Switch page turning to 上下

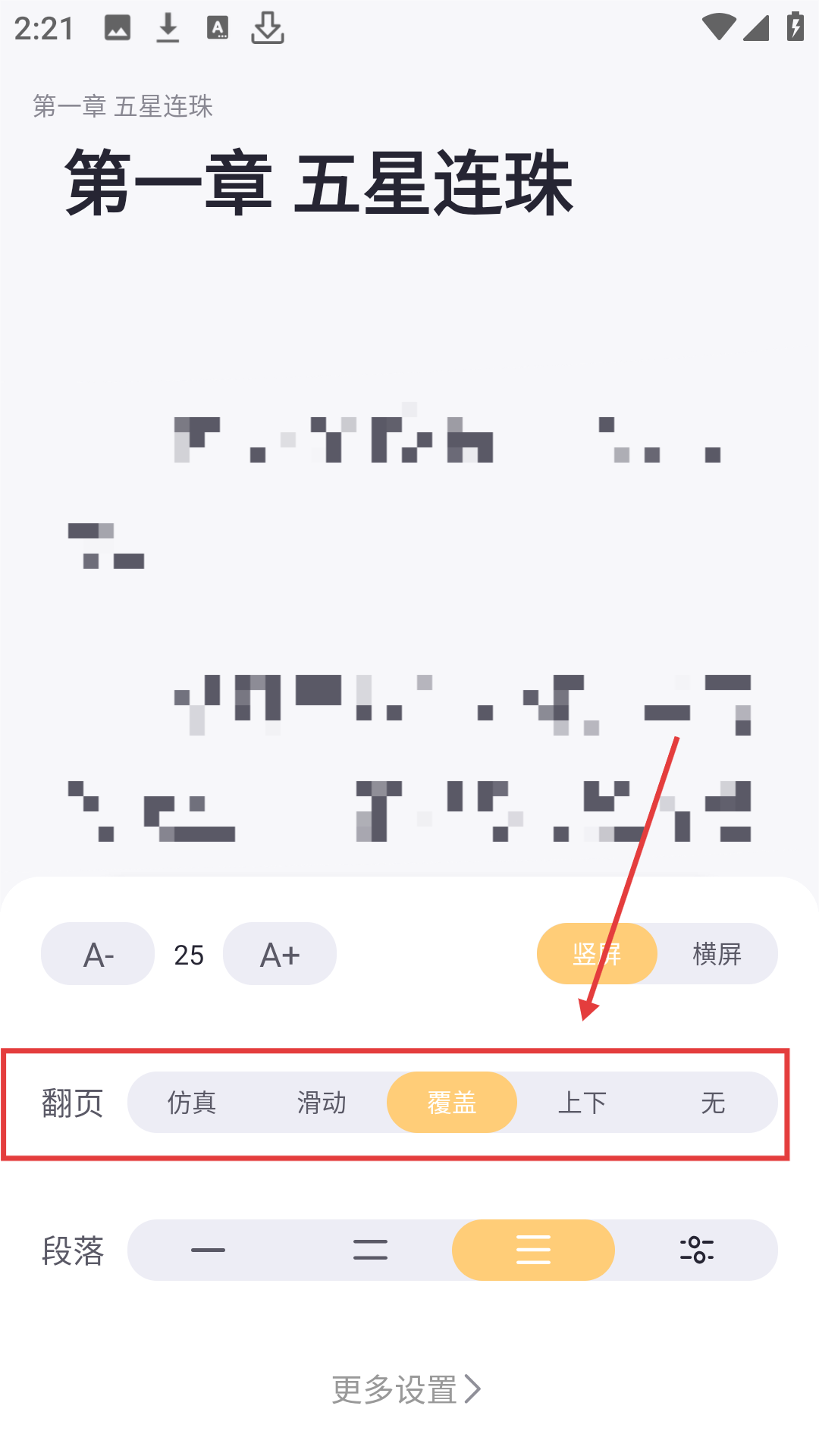point(582,1103)
